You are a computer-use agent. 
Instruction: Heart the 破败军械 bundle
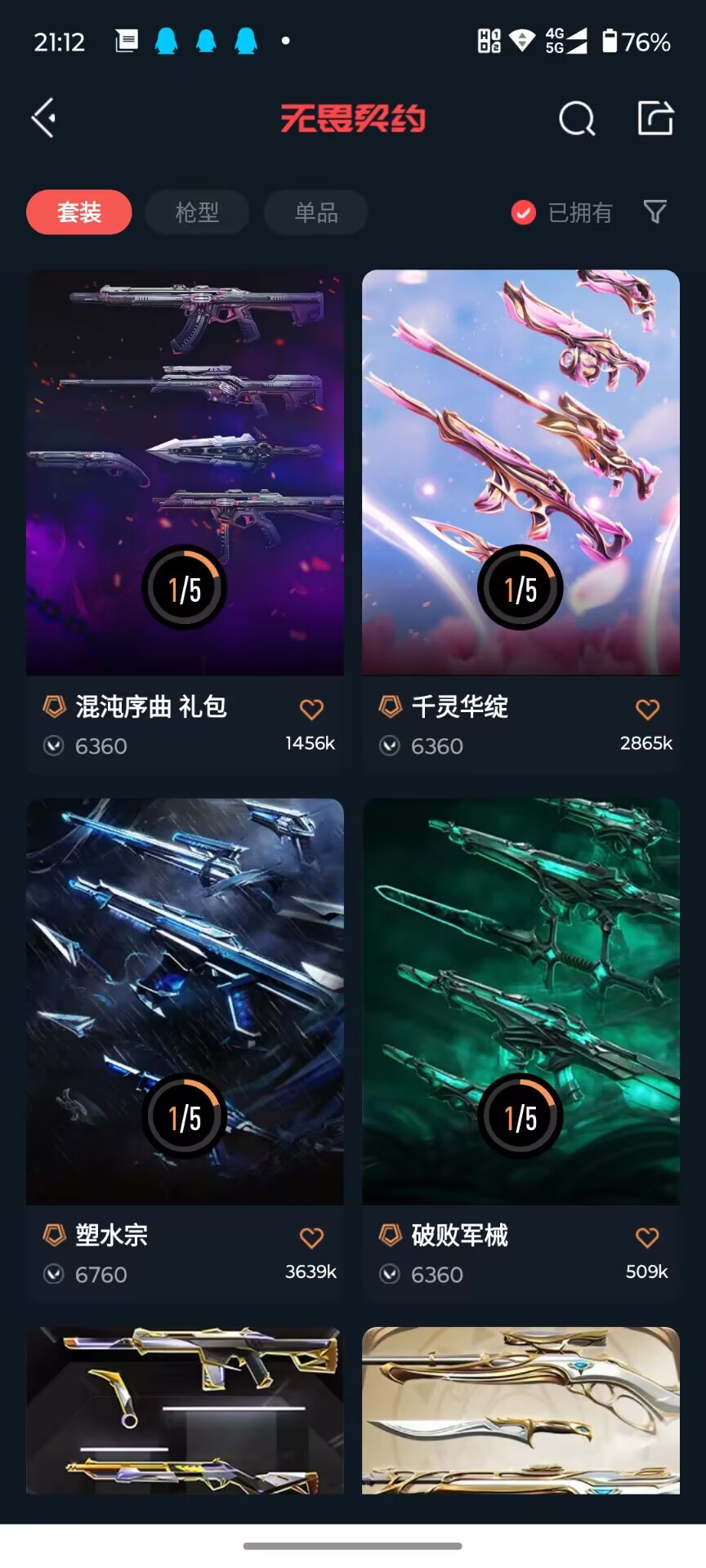point(647,1237)
